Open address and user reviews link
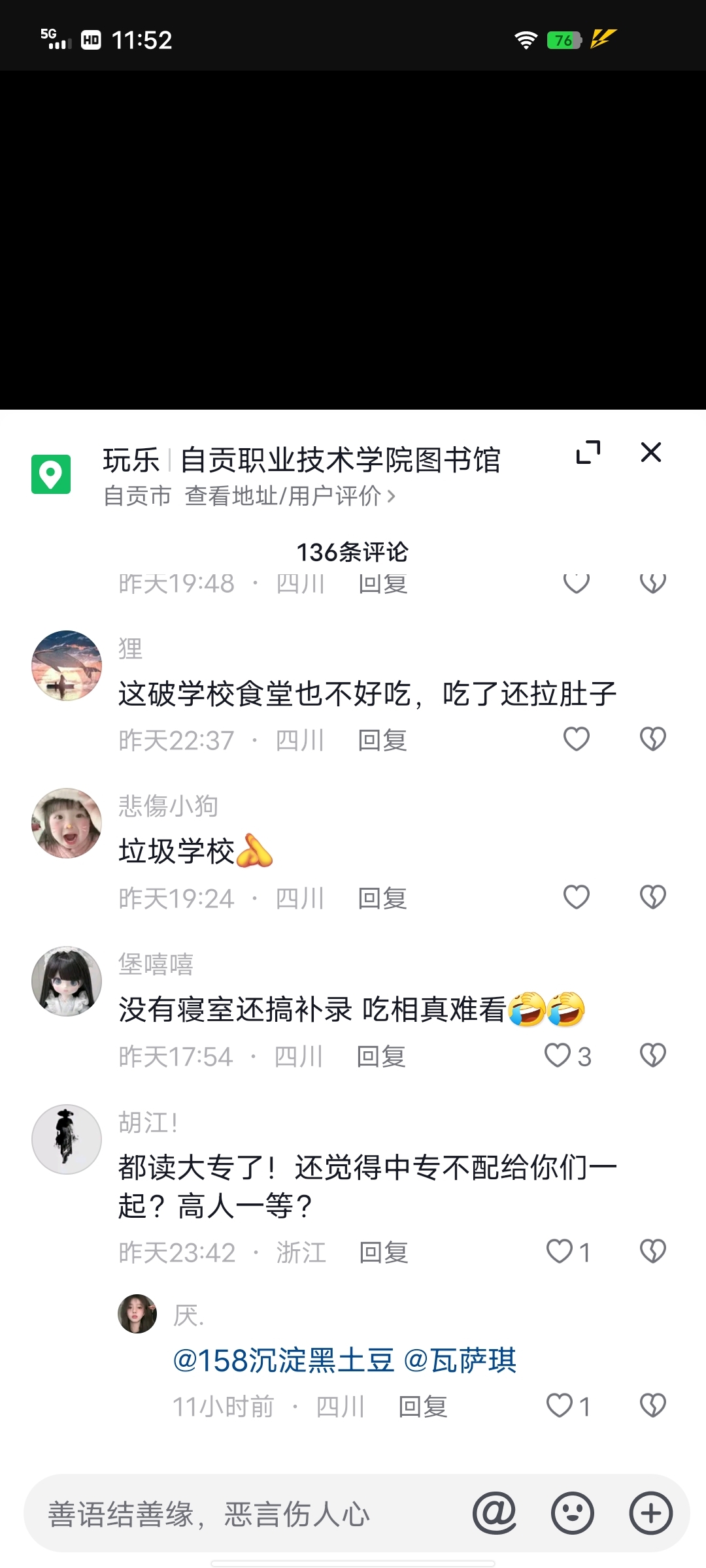Screen dimensions: 706x1568 [289, 496]
